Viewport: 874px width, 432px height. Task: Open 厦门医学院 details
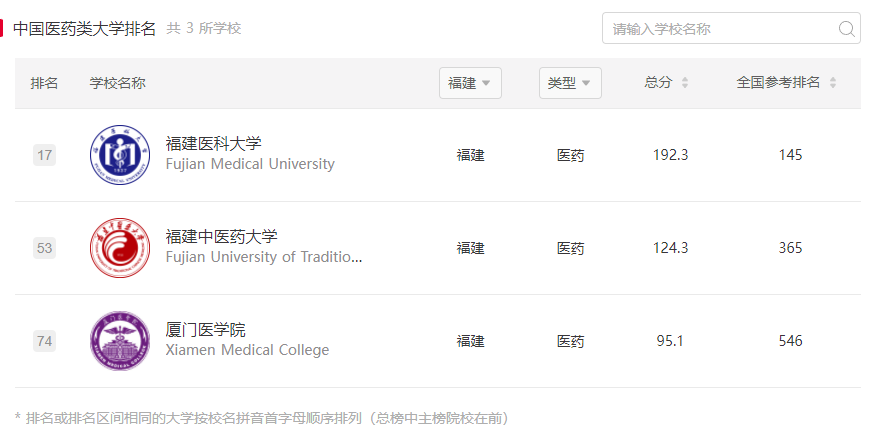[x=205, y=330]
